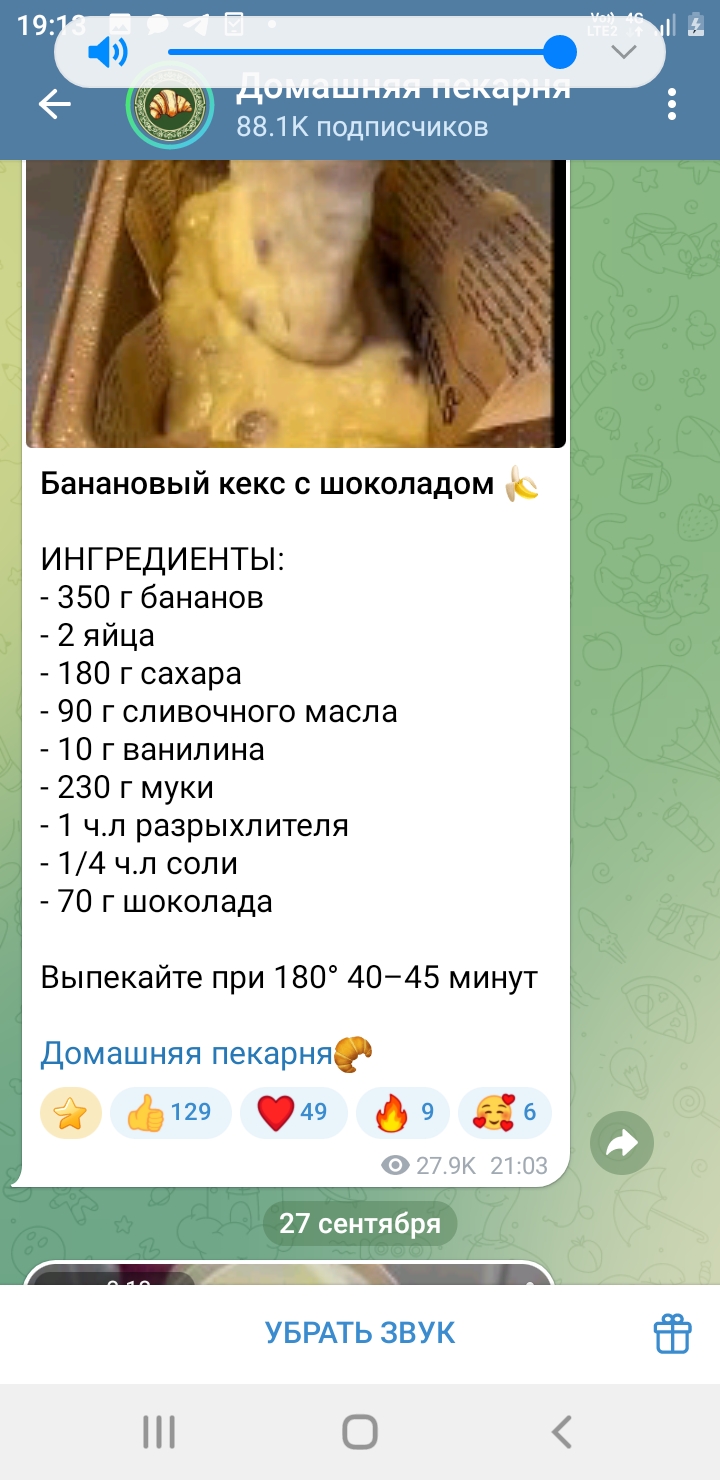This screenshot has width=720, height=1480.
Task: Open the channel overflow menu
Action: [672, 104]
